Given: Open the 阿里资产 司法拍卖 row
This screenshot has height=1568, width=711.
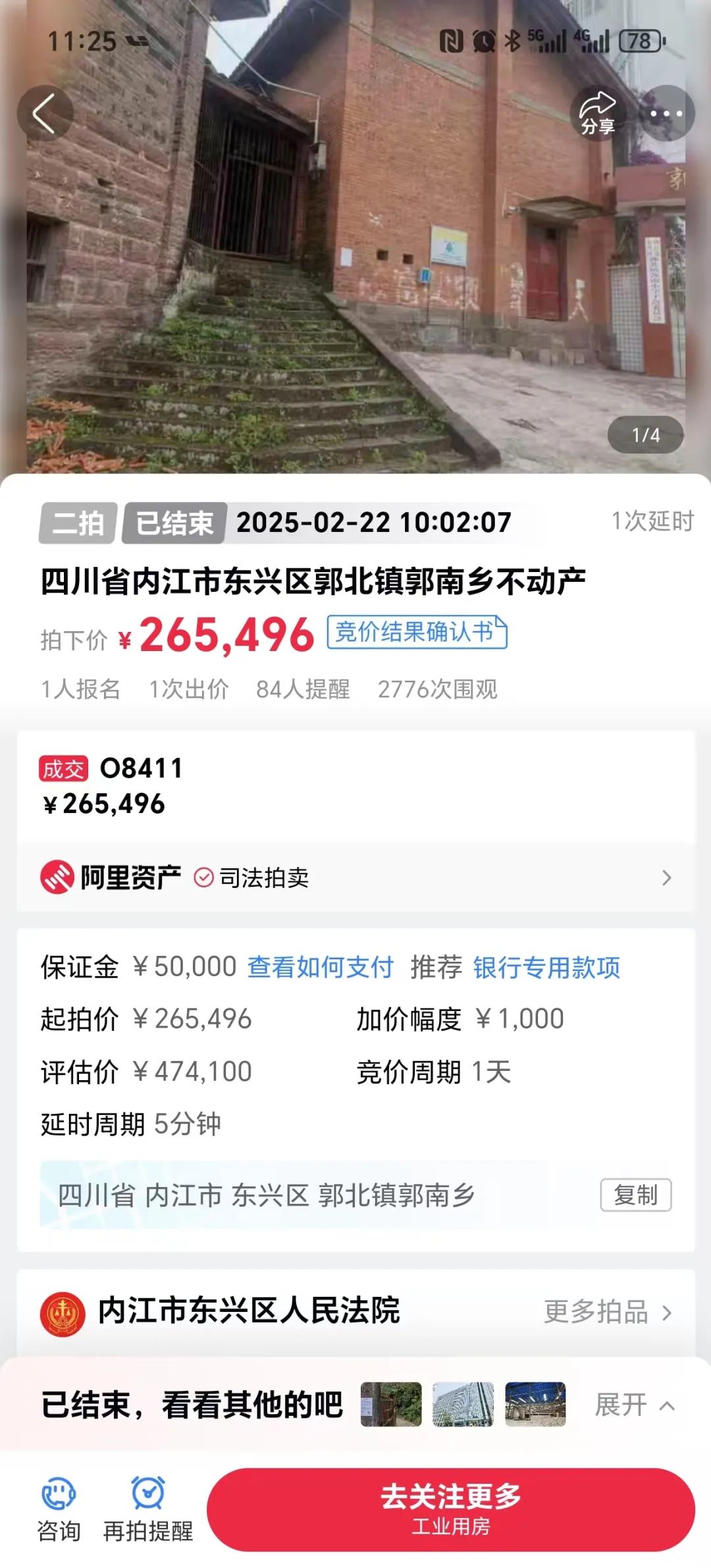Looking at the screenshot, I should tap(355, 877).
